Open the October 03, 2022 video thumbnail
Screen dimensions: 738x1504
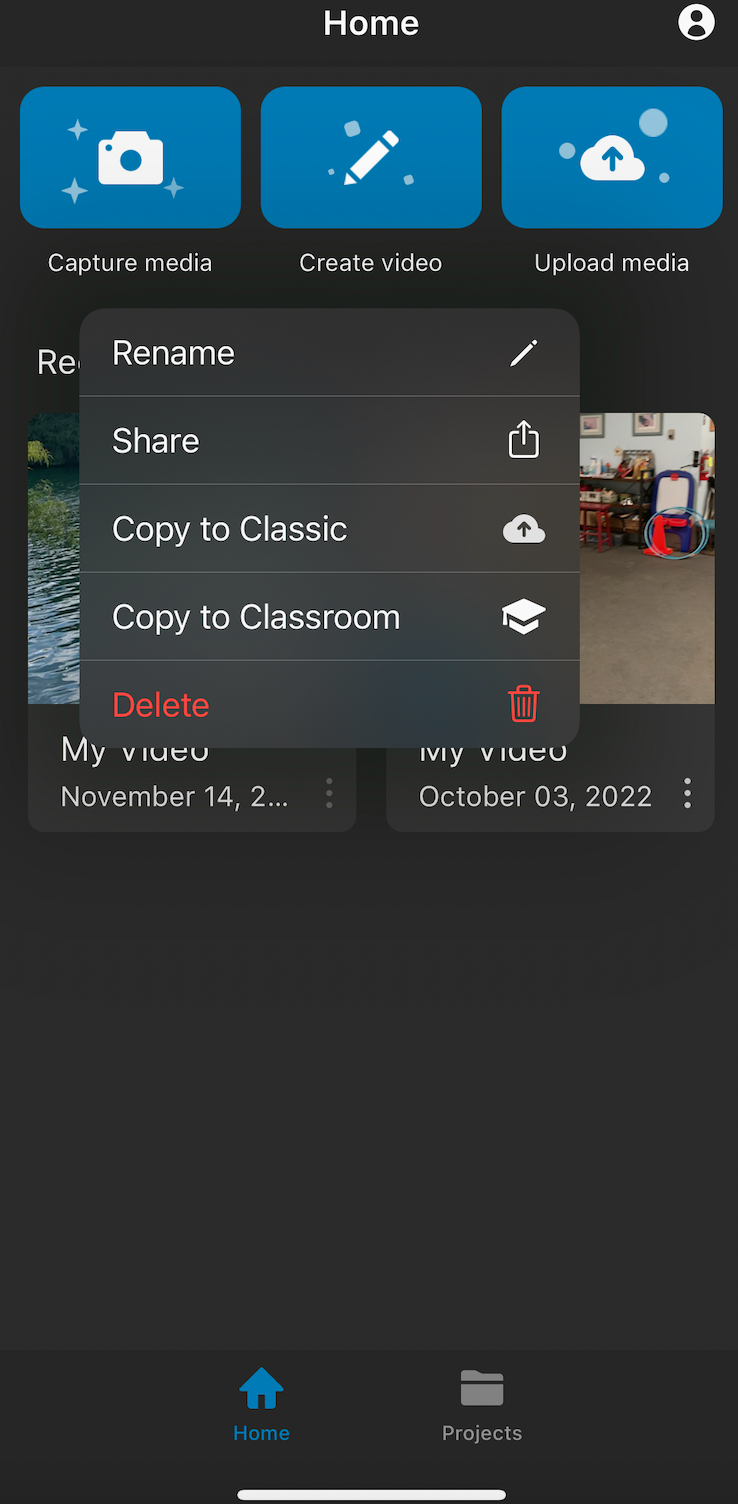coord(647,558)
